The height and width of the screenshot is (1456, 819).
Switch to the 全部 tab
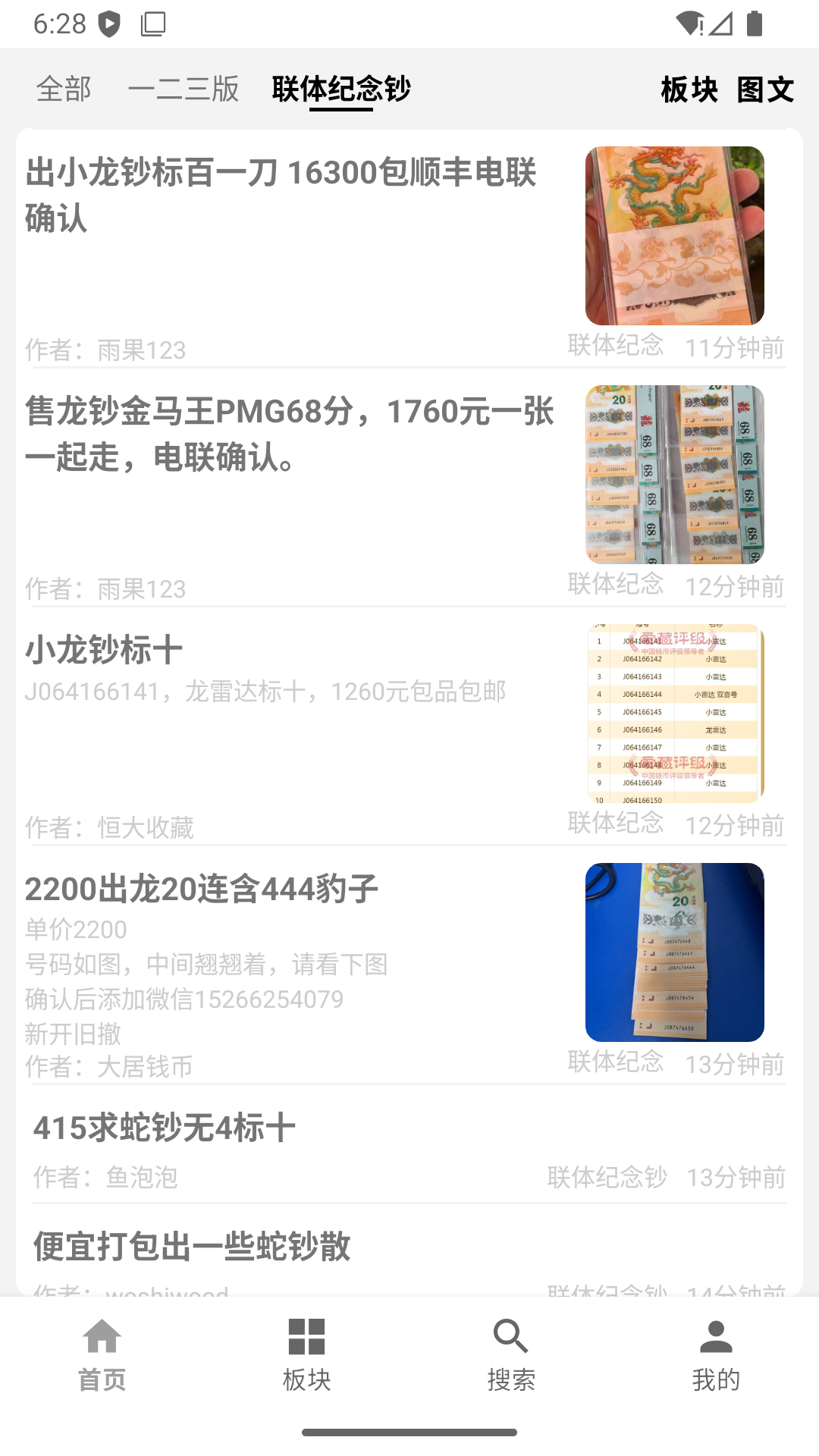[64, 89]
